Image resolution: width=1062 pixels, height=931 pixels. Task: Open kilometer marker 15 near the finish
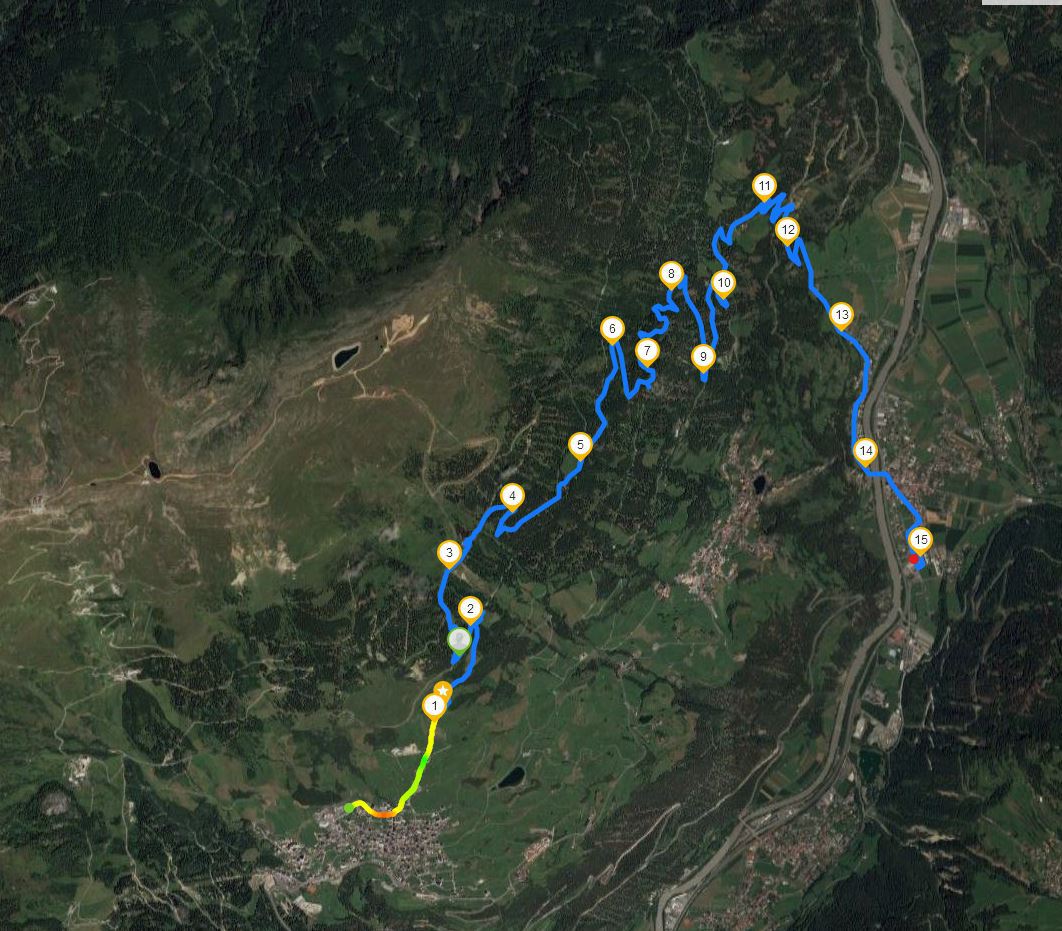pos(920,540)
